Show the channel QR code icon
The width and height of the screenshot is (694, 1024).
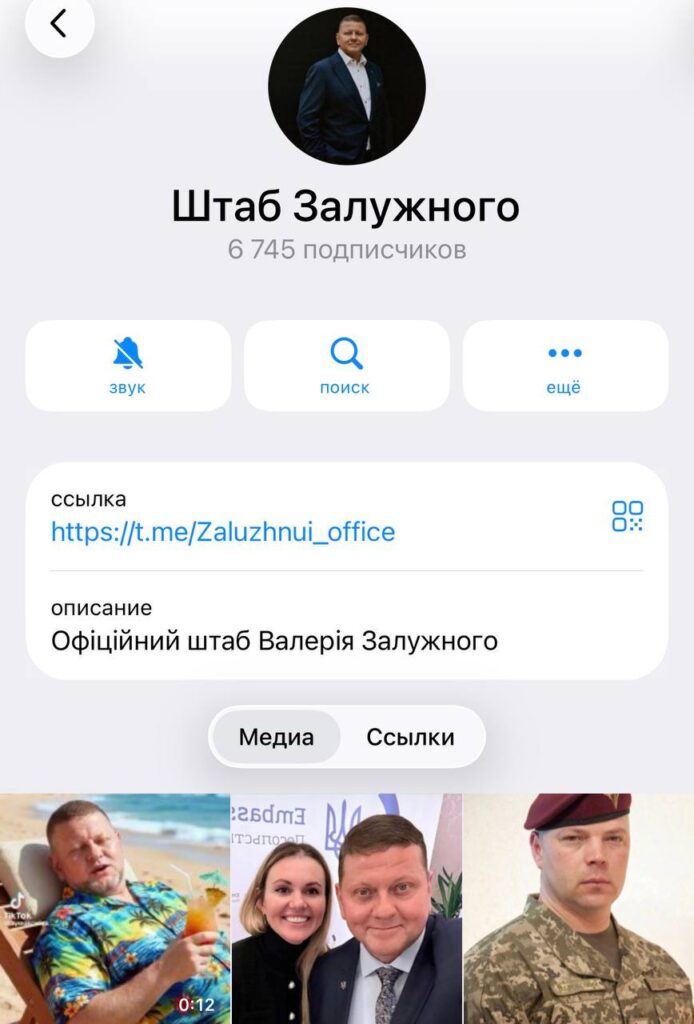tap(627, 516)
